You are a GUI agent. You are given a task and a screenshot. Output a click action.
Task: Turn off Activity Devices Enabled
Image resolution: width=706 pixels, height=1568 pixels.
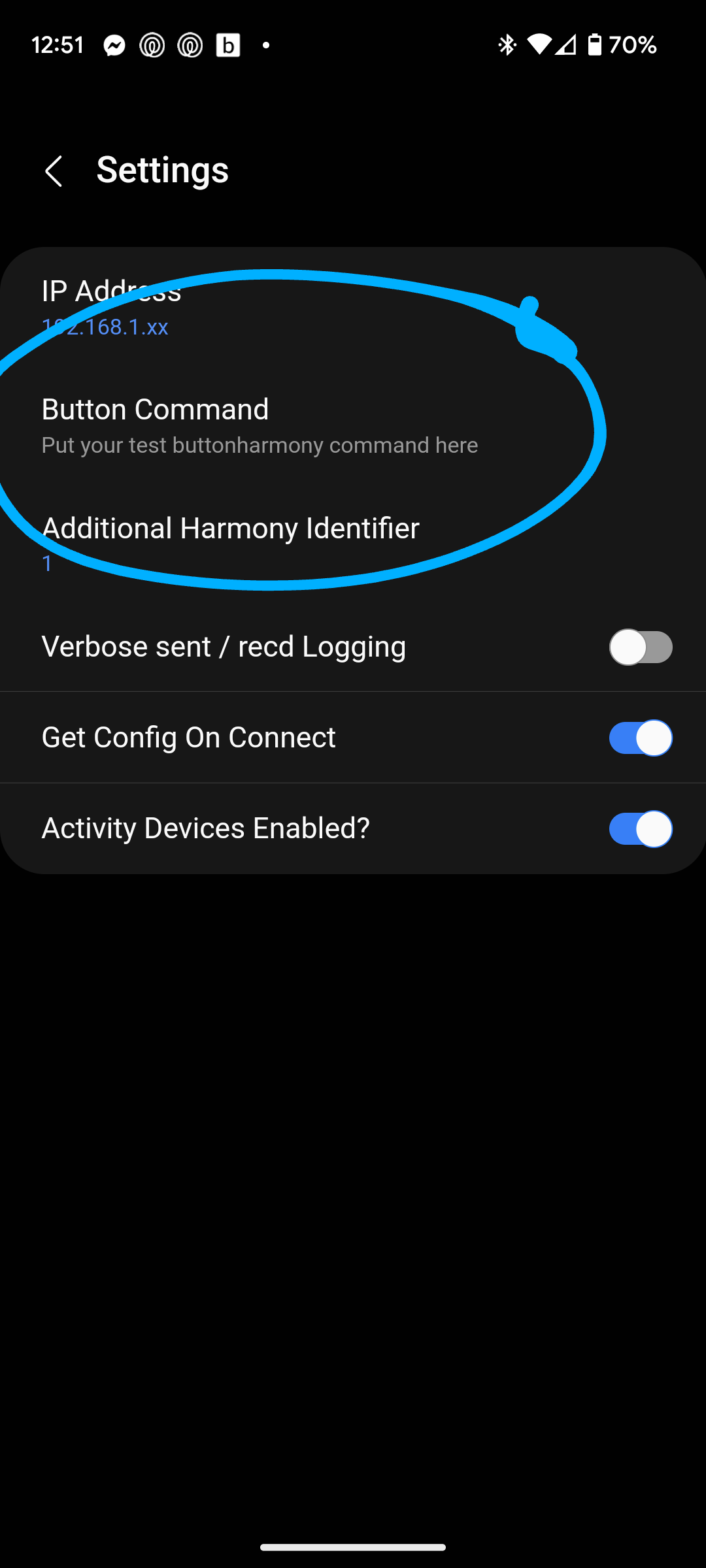coord(641,829)
